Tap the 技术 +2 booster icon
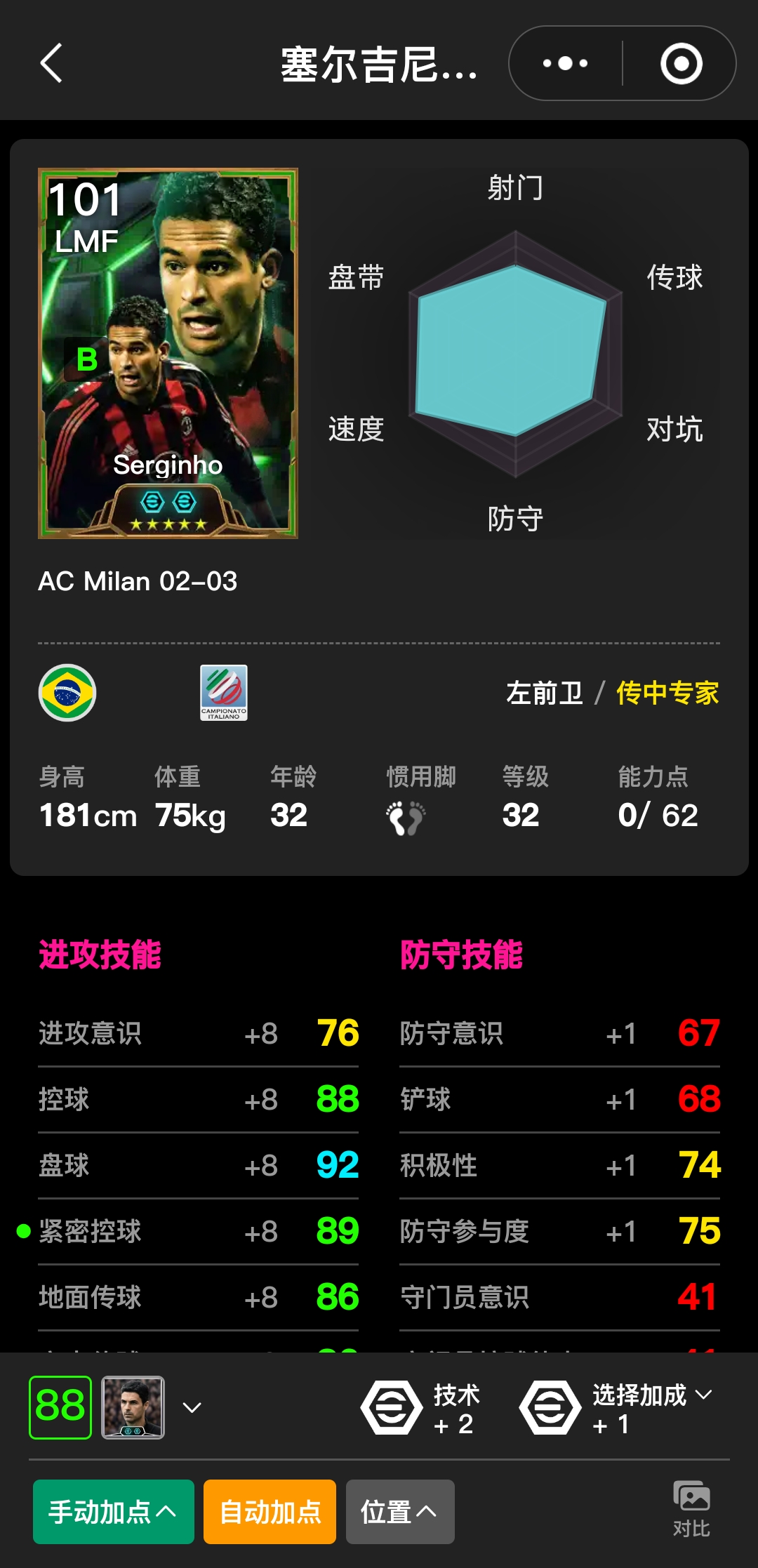 click(392, 1407)
